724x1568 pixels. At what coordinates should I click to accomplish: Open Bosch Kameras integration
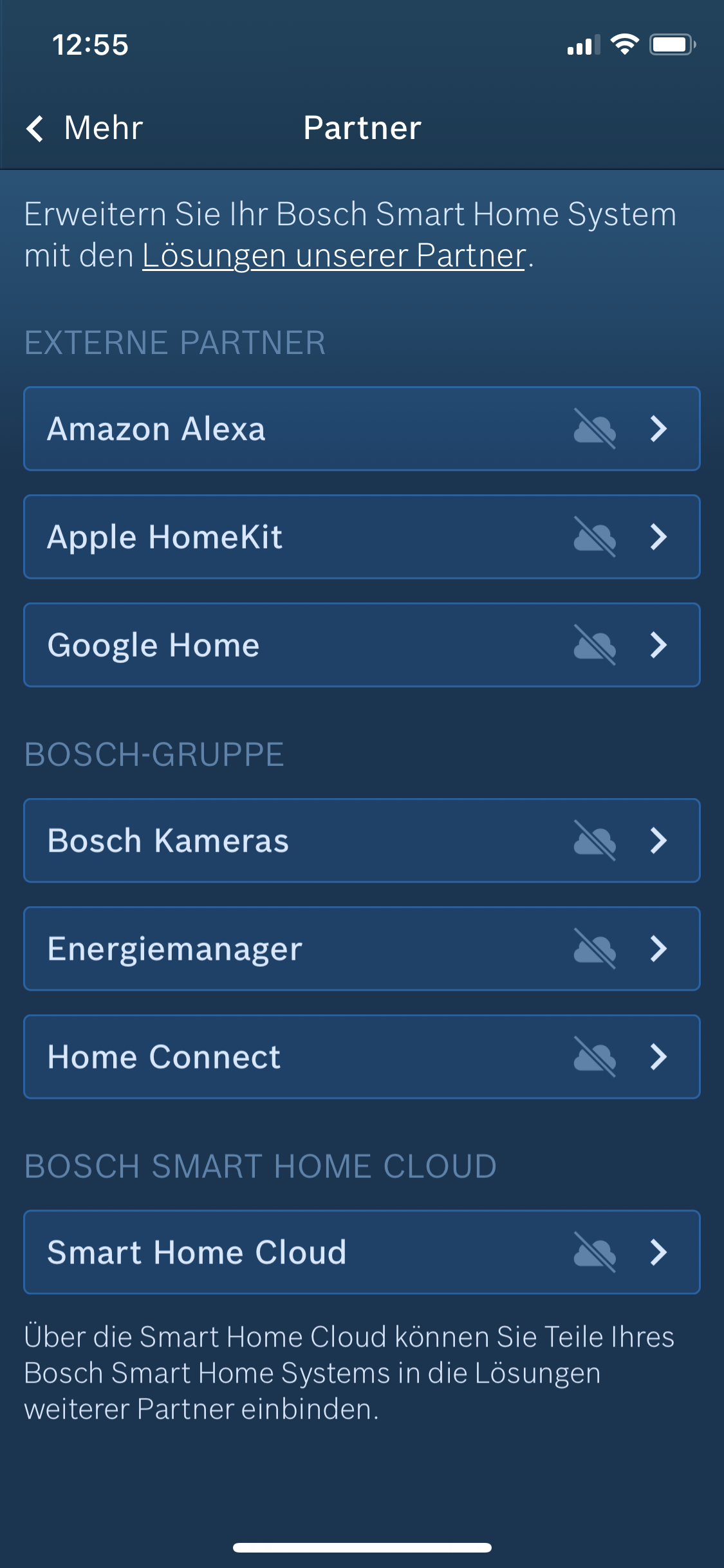[x=362, y=841]
